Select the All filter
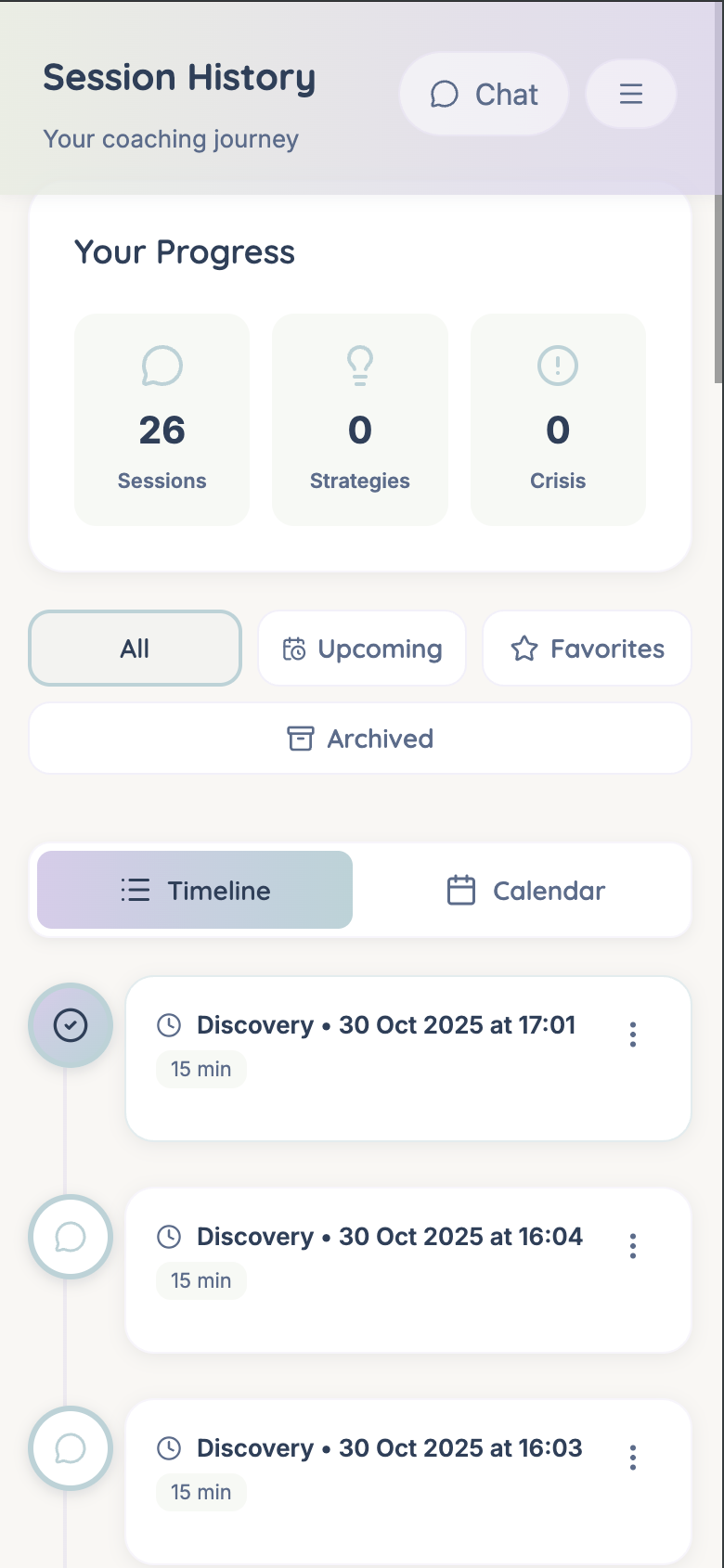 click(x=136, y=649)
